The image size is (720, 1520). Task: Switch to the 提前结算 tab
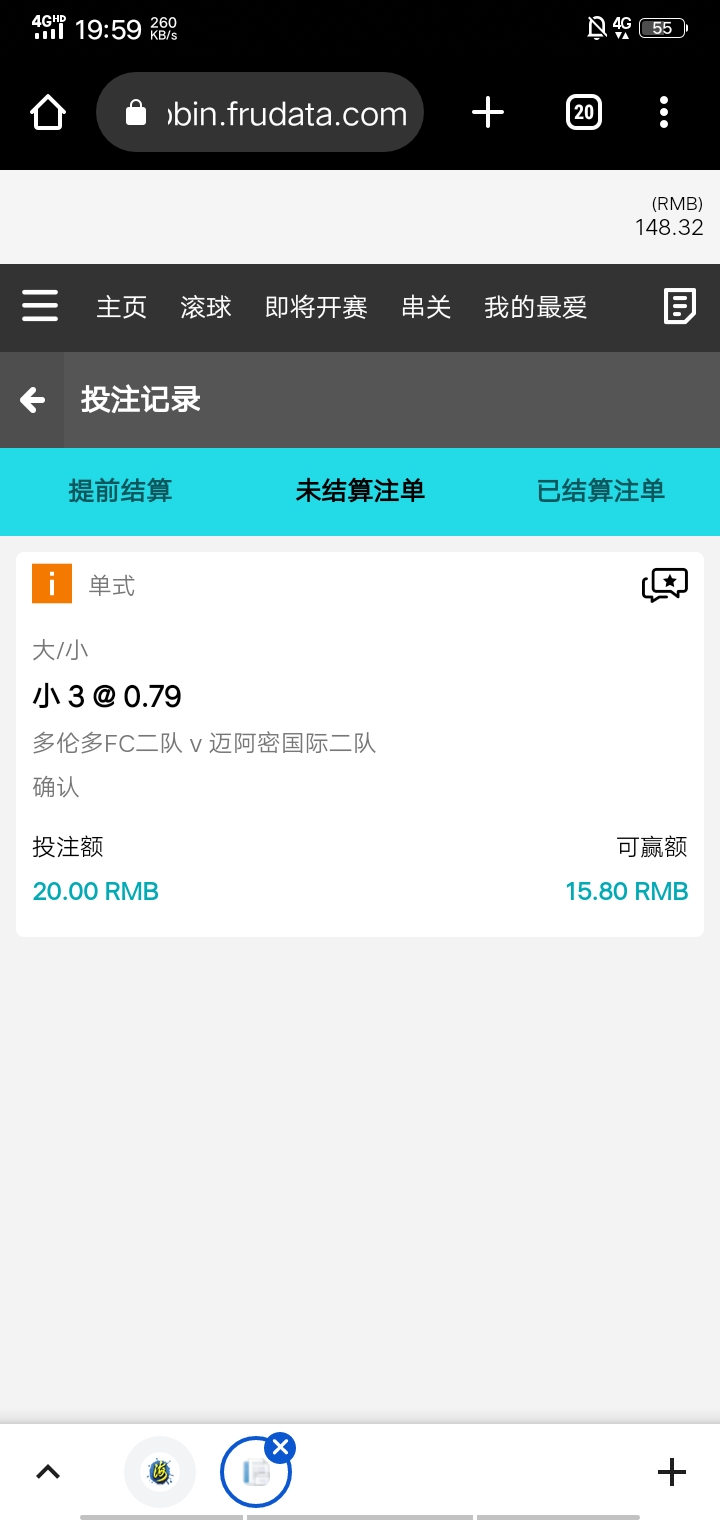pos(120,491)
